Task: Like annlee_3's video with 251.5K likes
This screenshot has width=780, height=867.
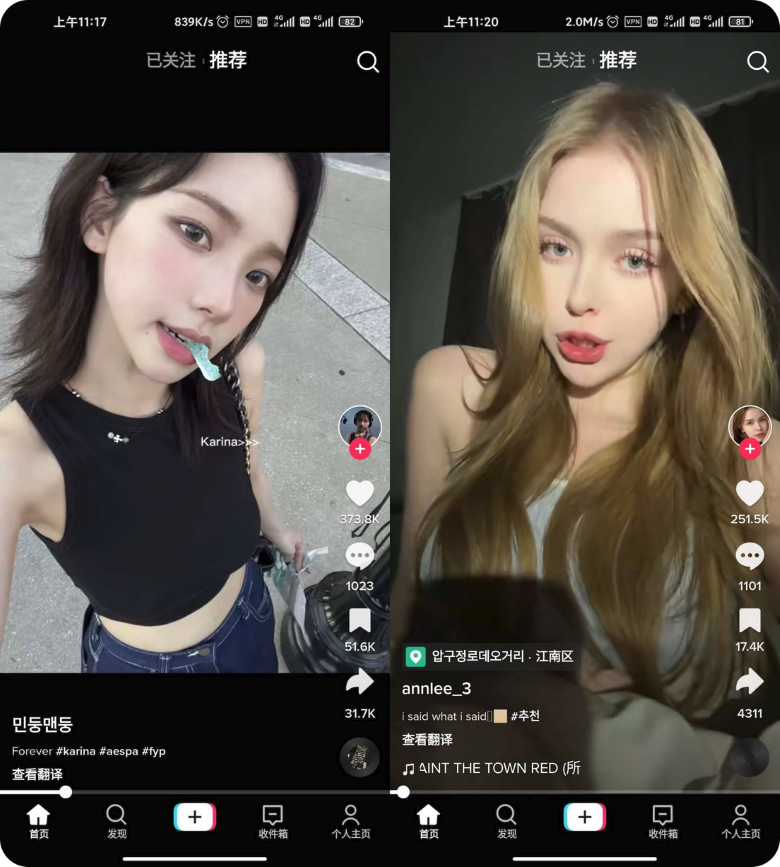Action: point(749,493)
